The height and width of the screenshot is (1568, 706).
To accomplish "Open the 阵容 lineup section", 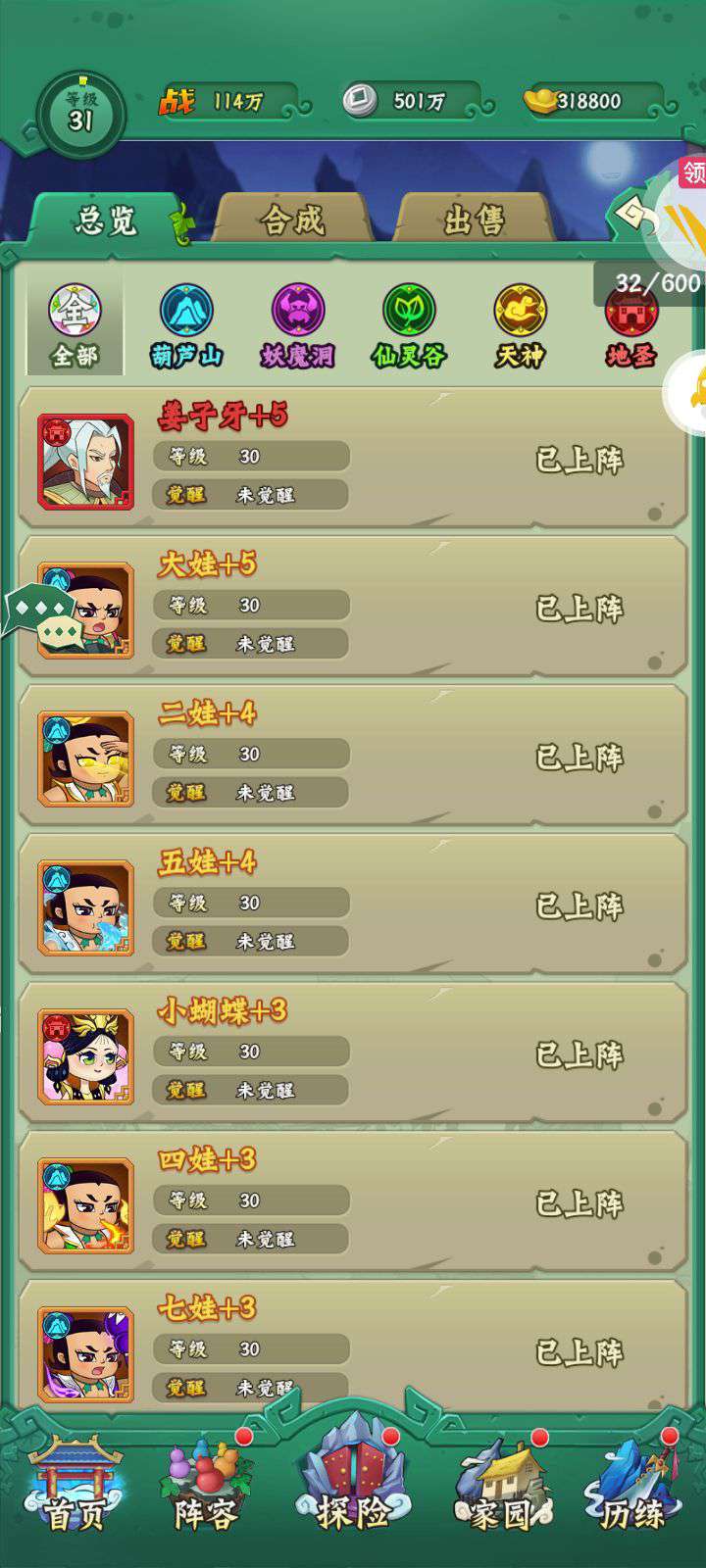I will (206, 1490).
